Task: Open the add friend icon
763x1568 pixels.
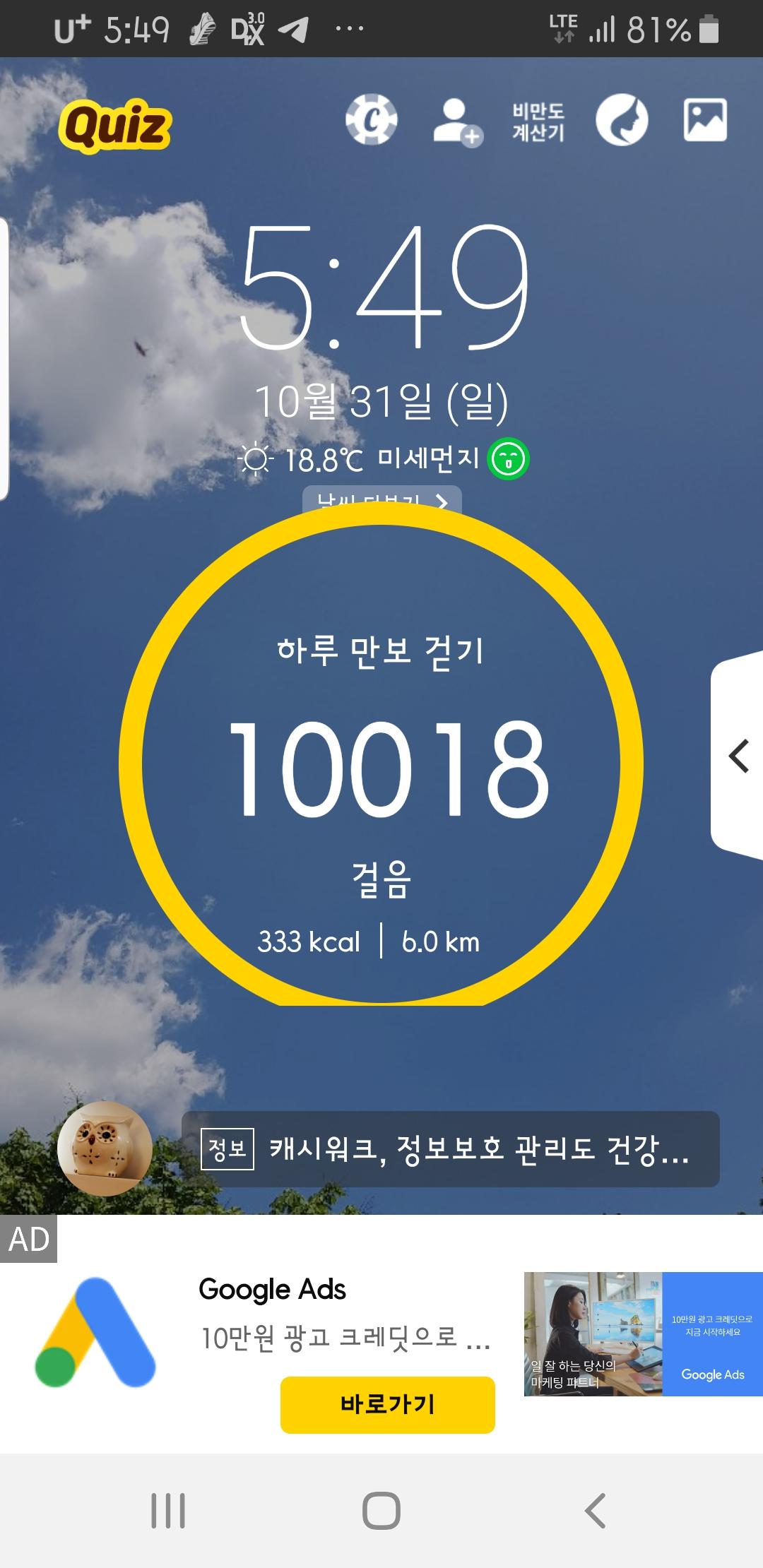Action: coord(457,122)
